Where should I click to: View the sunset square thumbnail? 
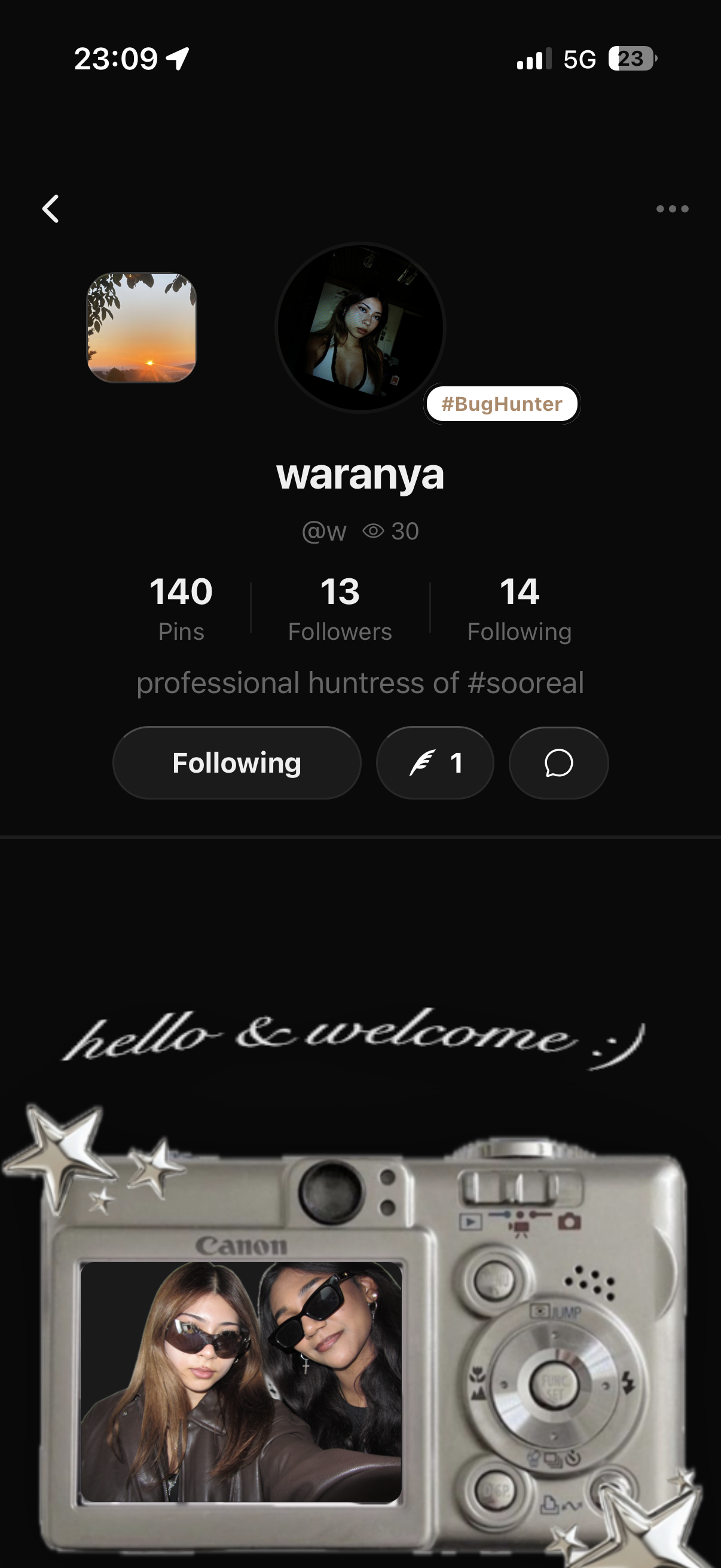click(x=142, y=328)
